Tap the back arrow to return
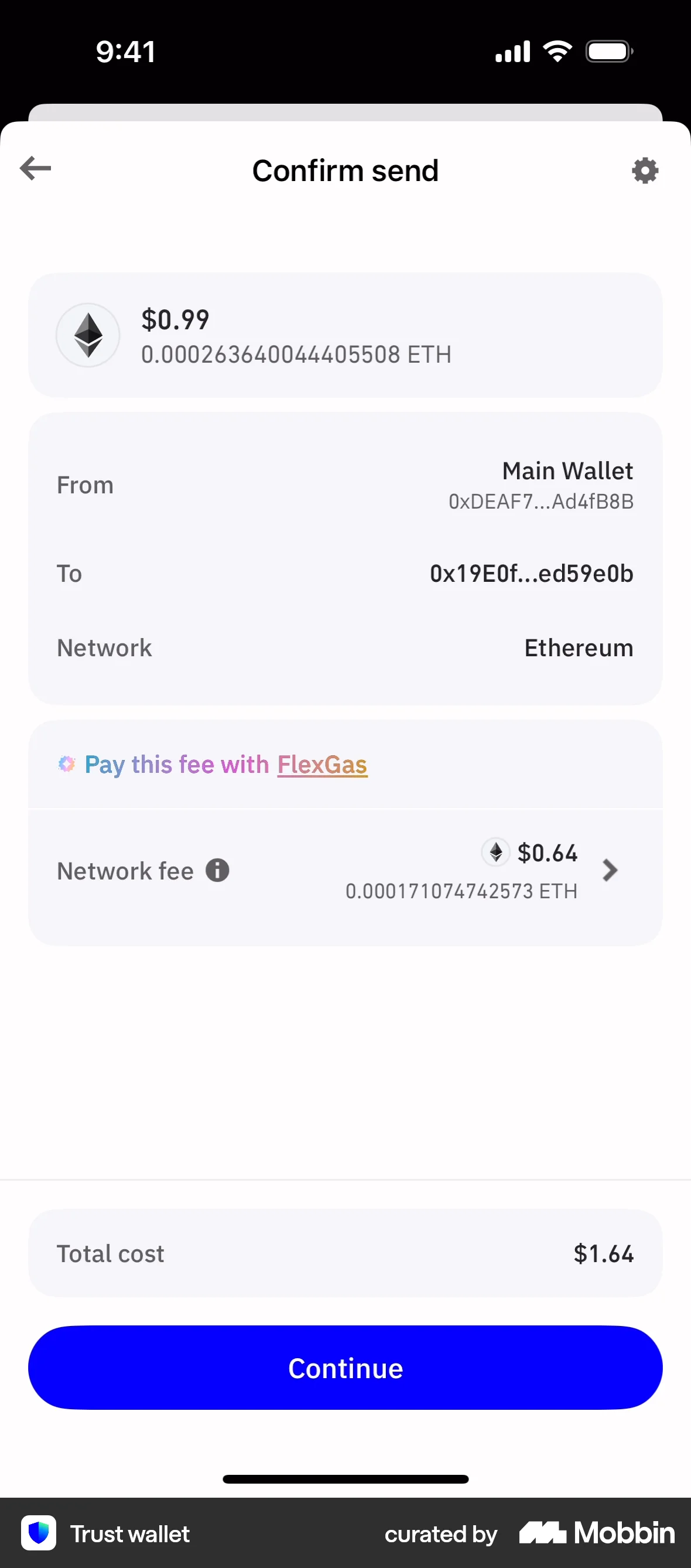The width and height of the screenshot is (691, 1568). [35, 169]
